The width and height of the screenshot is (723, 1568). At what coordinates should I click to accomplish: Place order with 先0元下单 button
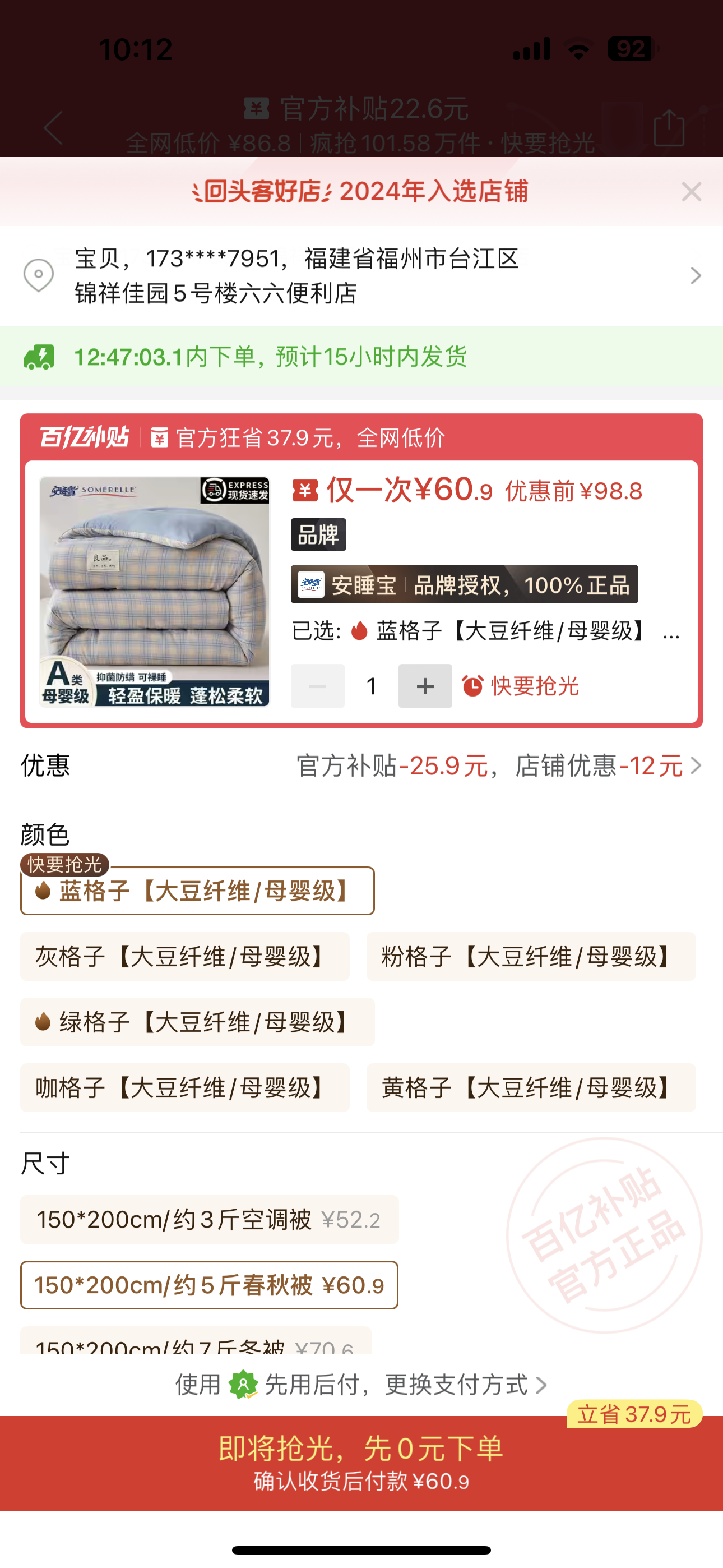point(361,1462)
